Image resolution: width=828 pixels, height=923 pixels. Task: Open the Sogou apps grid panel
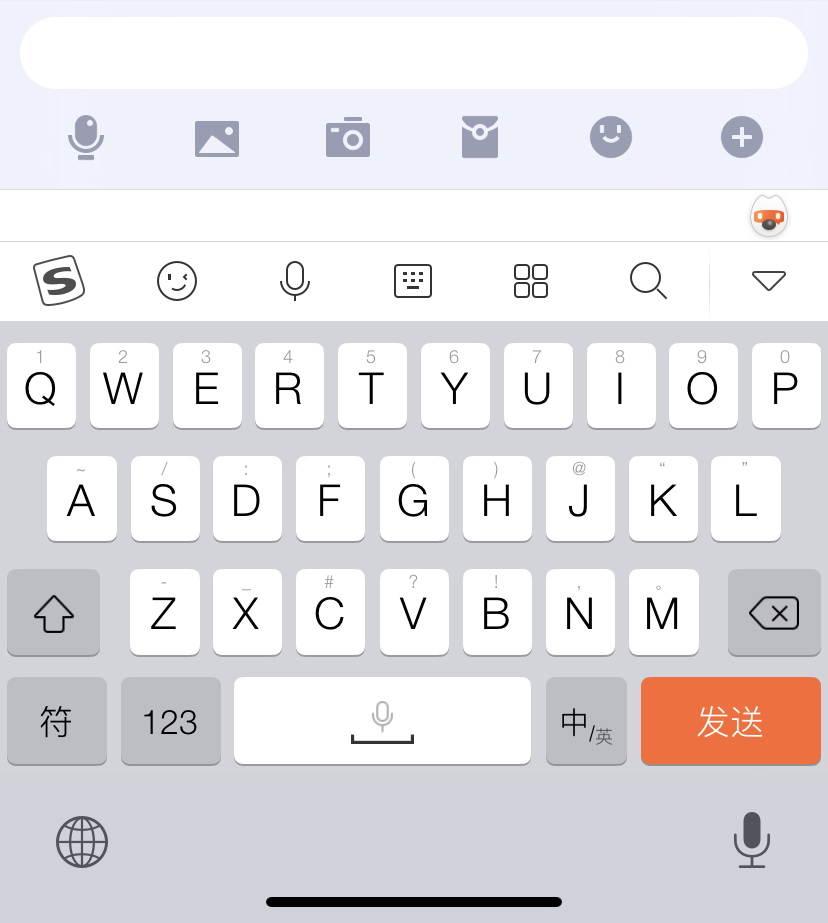(530, 281)
